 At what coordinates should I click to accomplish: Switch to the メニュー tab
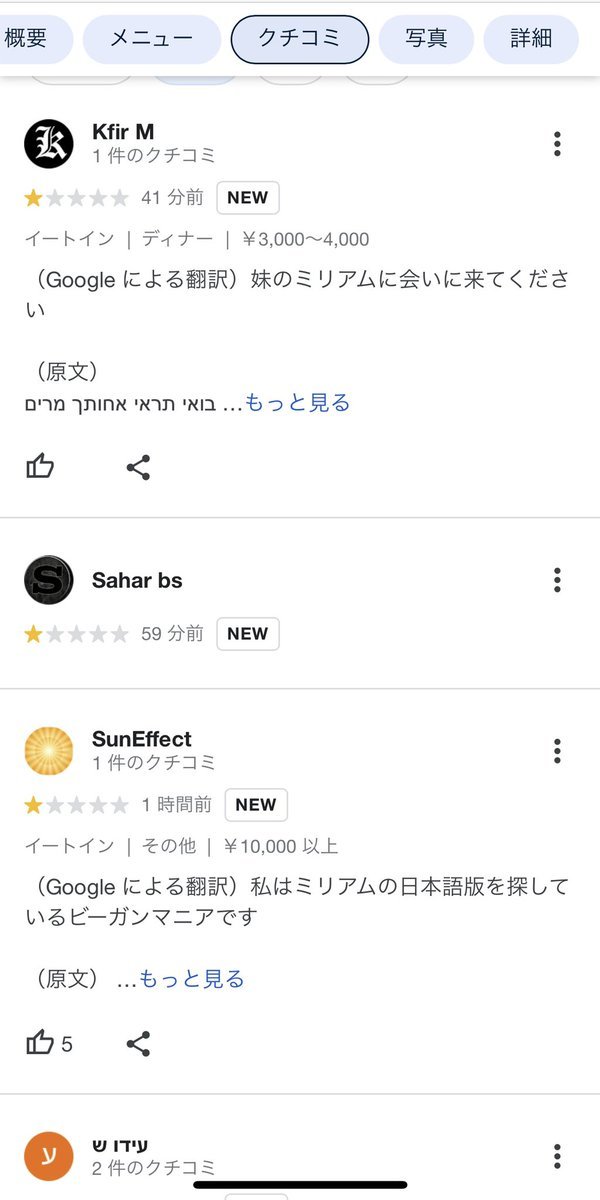152,40
